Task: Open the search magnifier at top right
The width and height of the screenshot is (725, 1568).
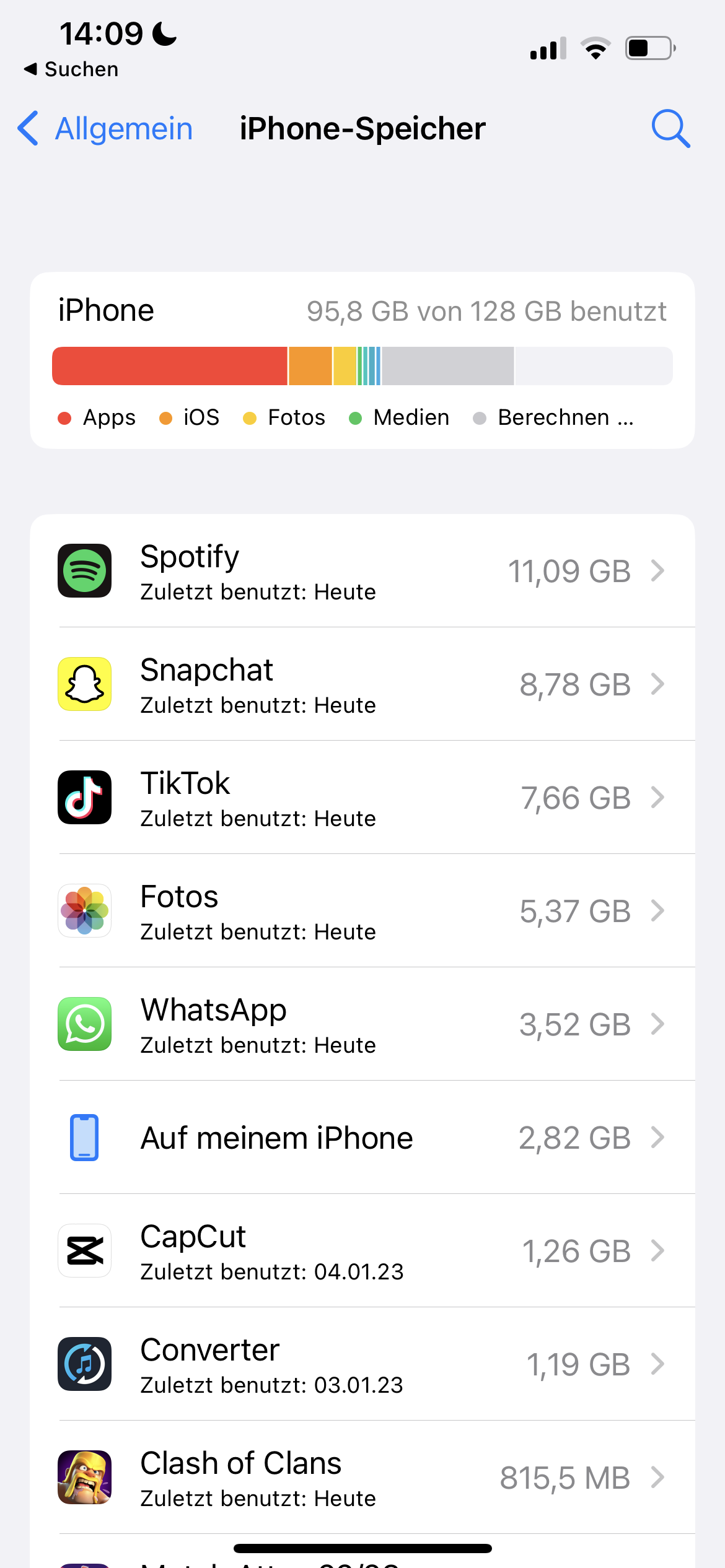Action: pos(671,128)
